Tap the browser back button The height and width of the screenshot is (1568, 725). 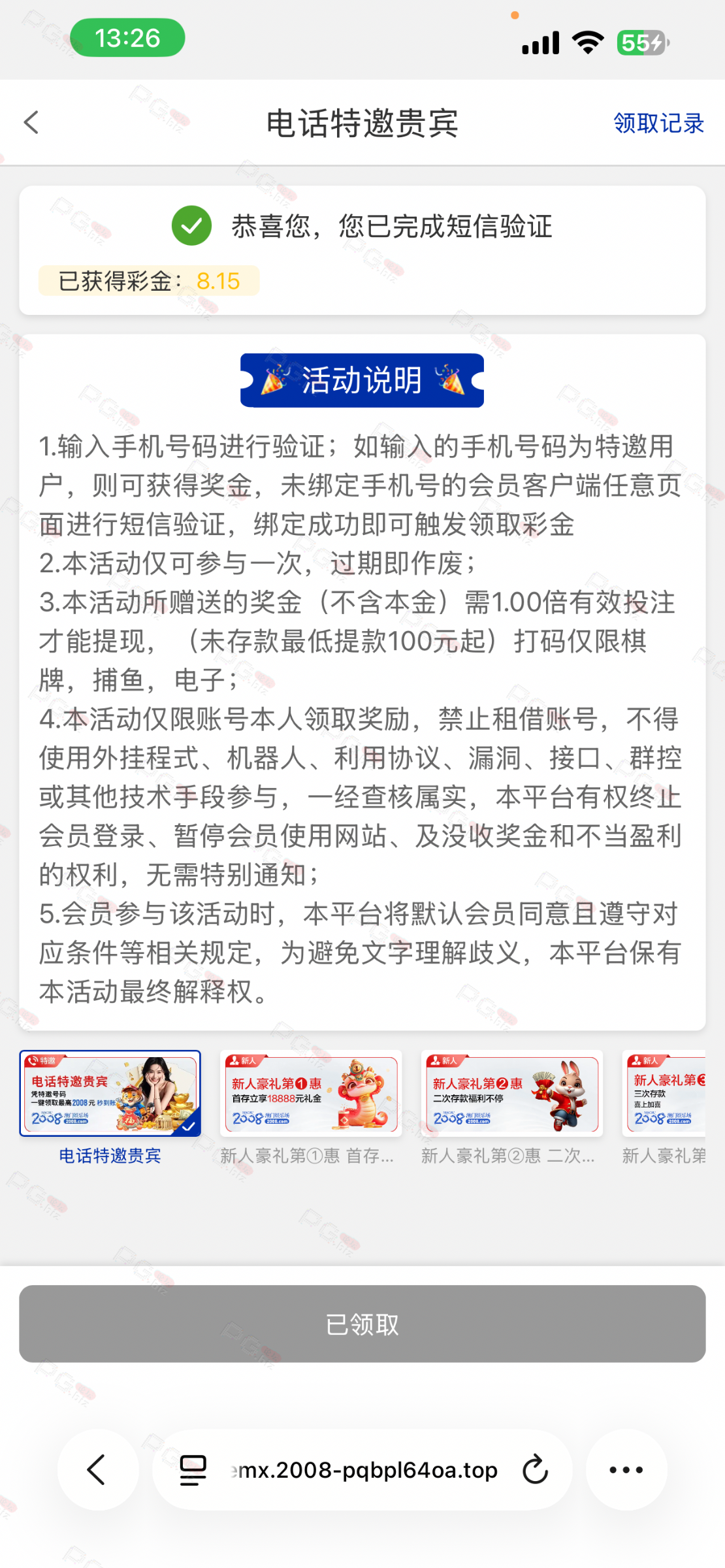pos(97,1470)
